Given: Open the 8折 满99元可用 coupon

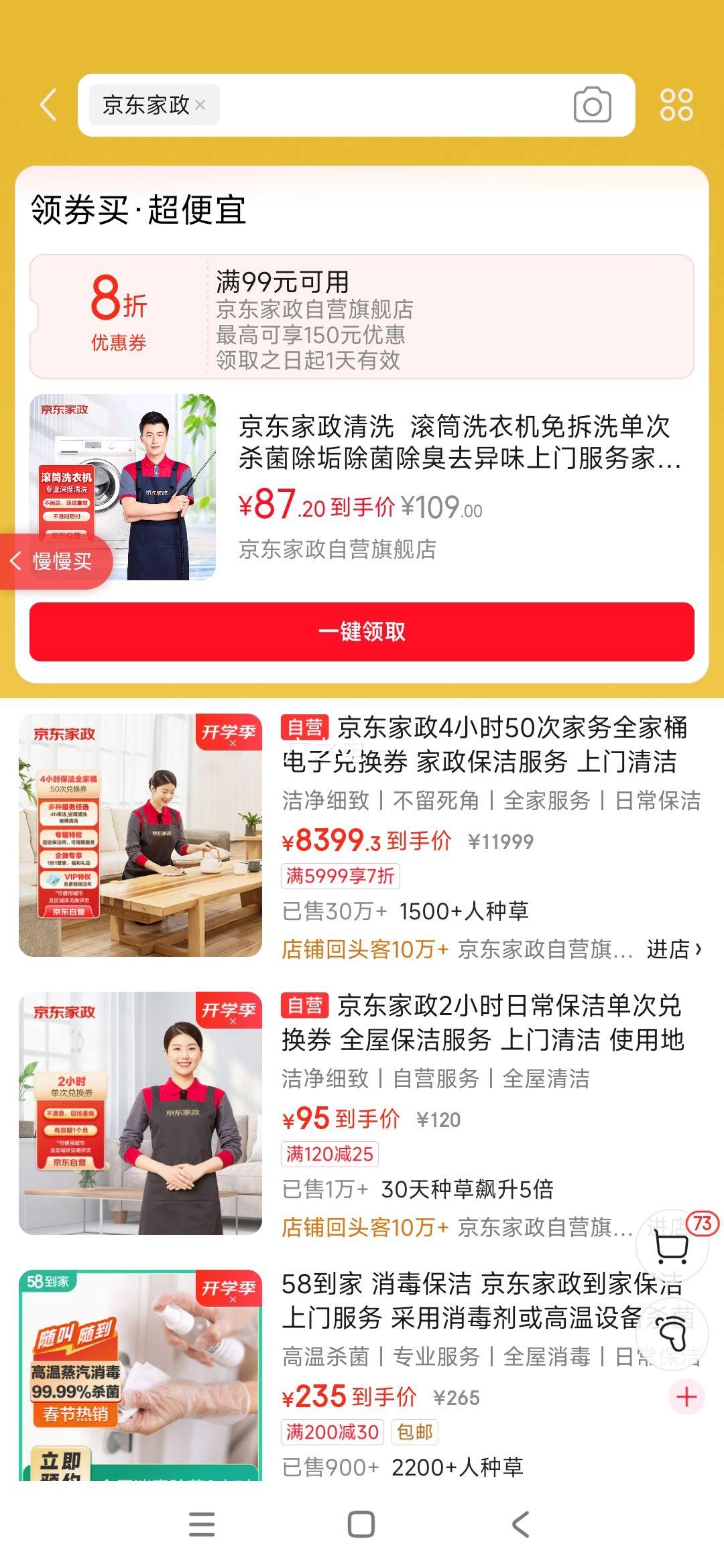Looking at the screenshot, I should [x=362, y=316].
